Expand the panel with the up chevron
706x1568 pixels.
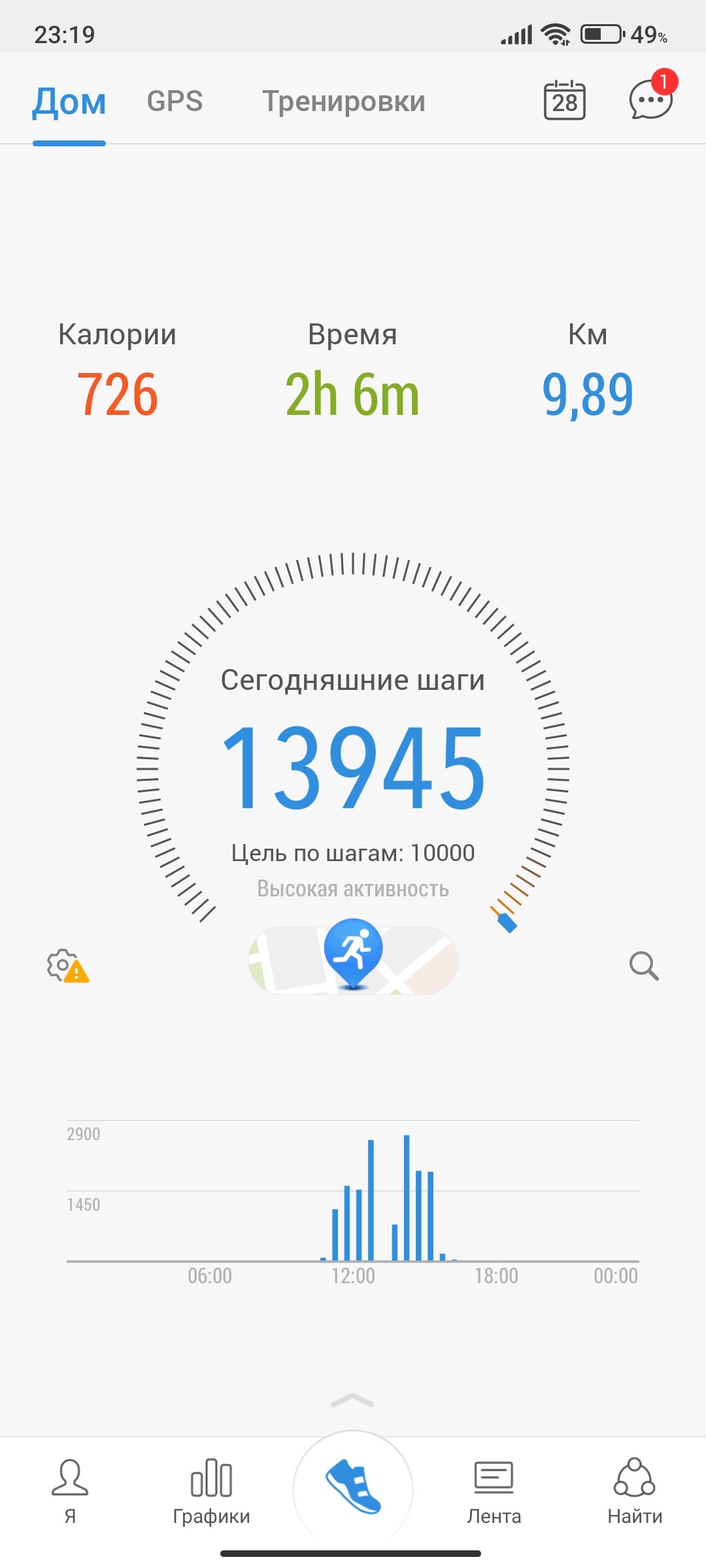pos(352,1400)
